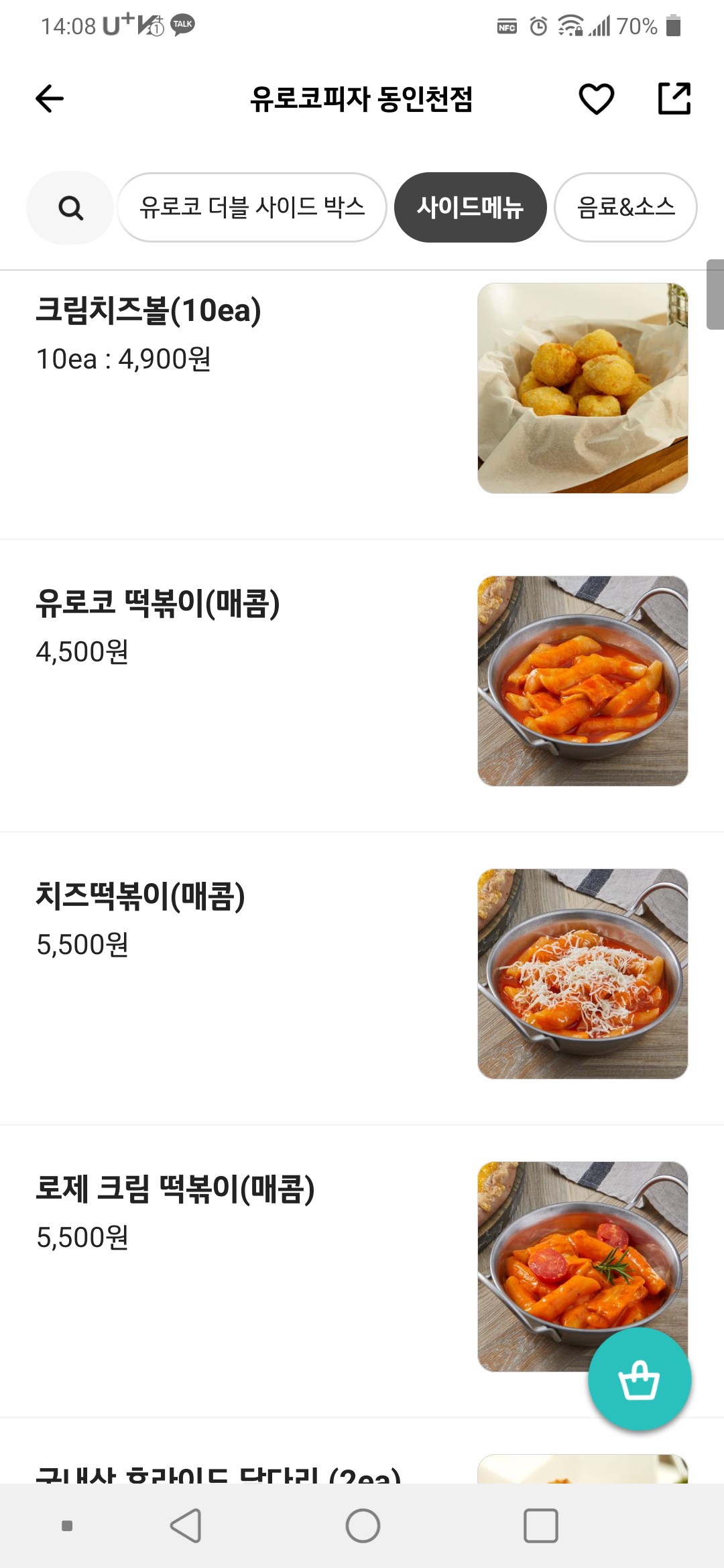Share this restaurant page
The image size is (724, 1568).
pos(674,99)
